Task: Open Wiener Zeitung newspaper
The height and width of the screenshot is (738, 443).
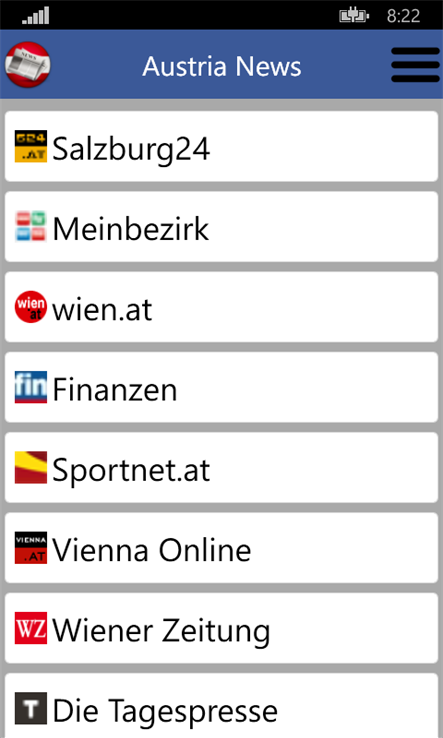Action: 221,628
